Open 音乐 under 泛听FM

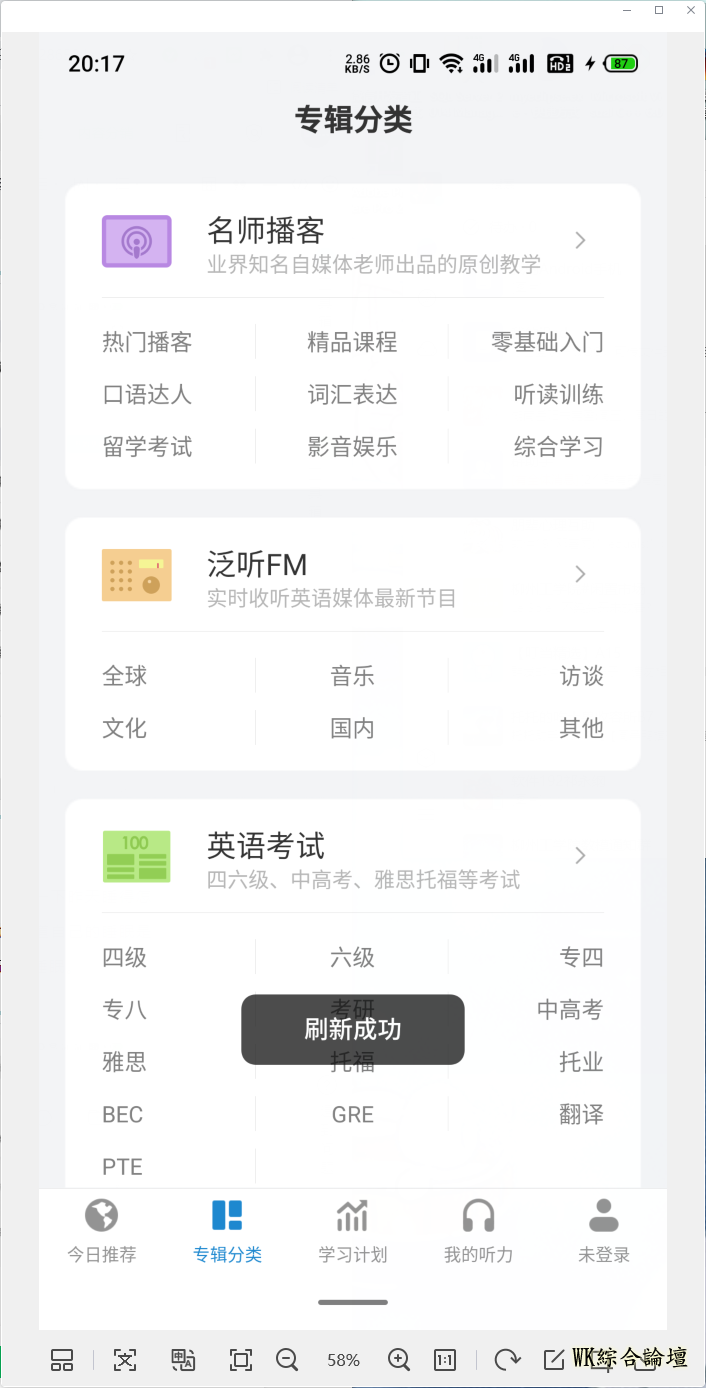tap(352, 676)
